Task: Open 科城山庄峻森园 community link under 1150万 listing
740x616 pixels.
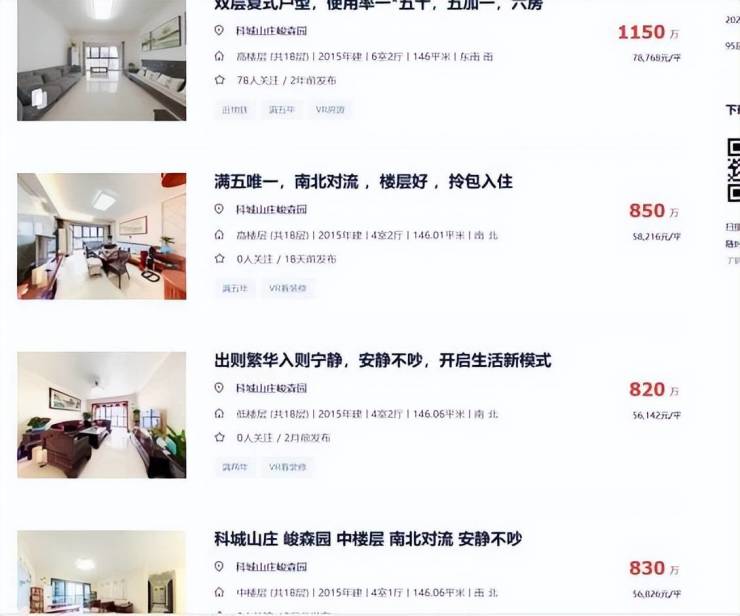Action: (271, 31)
